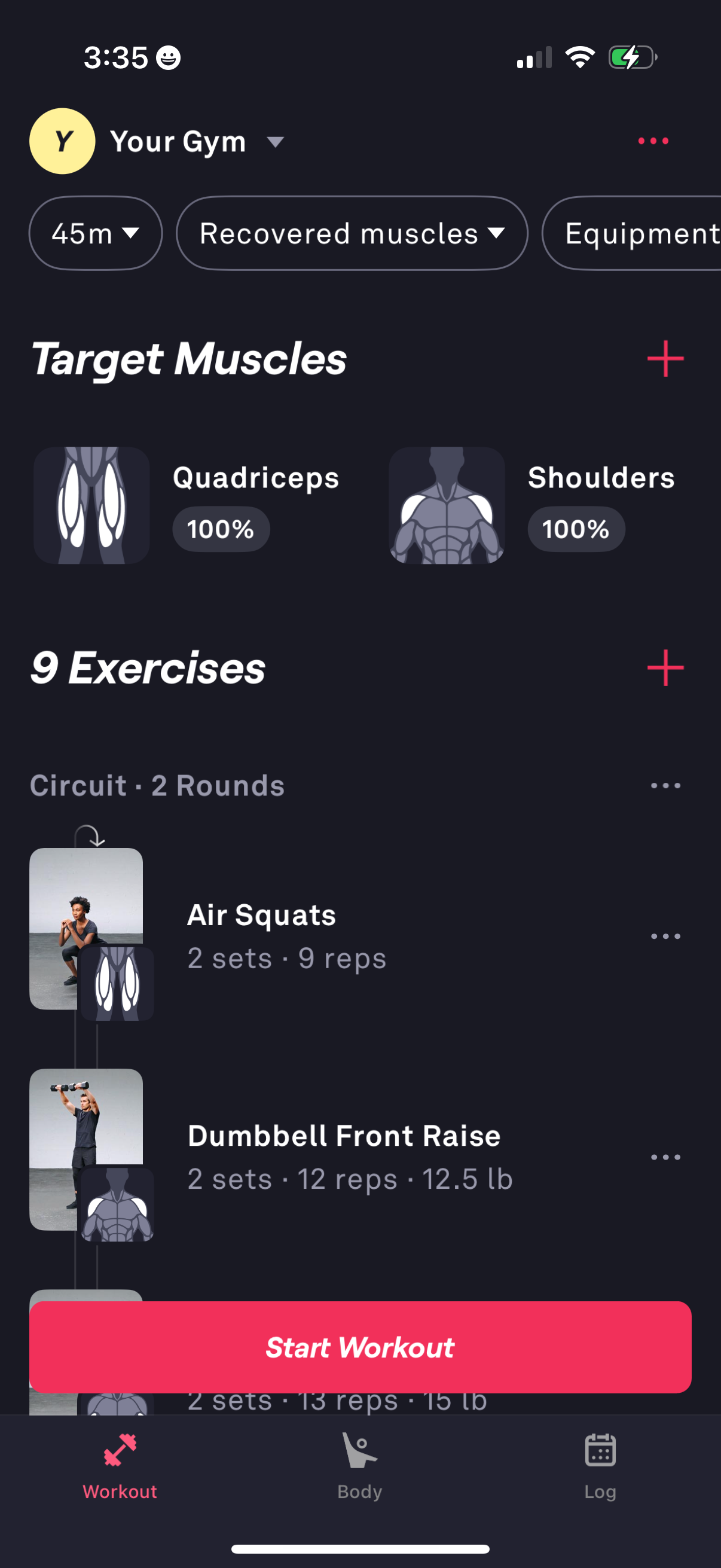Switch to the Log tab

(x=600, y=1473)
